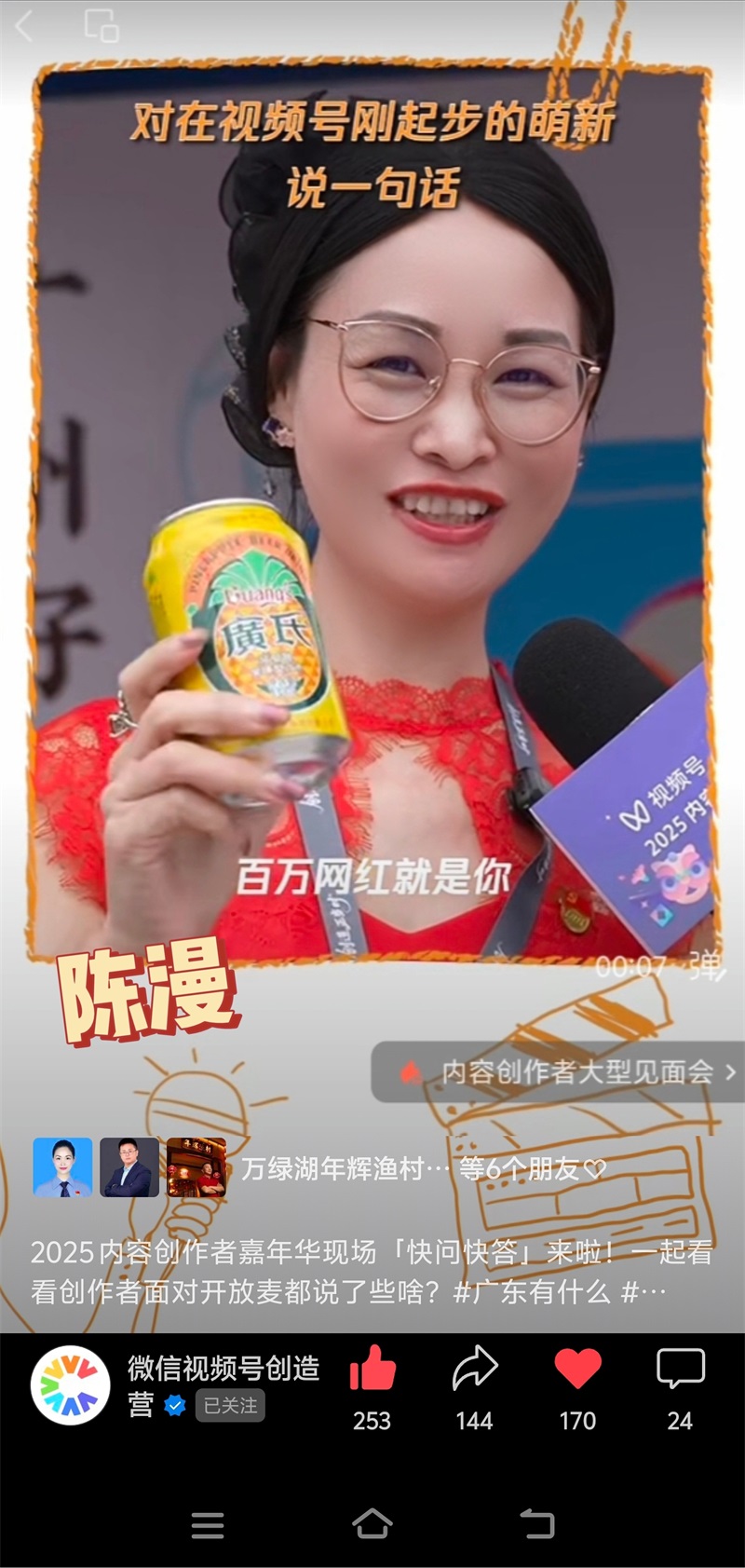Open the 内容创作者大型见面会 event link
Image resolution: width=745 pixels, height=1568 pixels.
point(568,1071)
